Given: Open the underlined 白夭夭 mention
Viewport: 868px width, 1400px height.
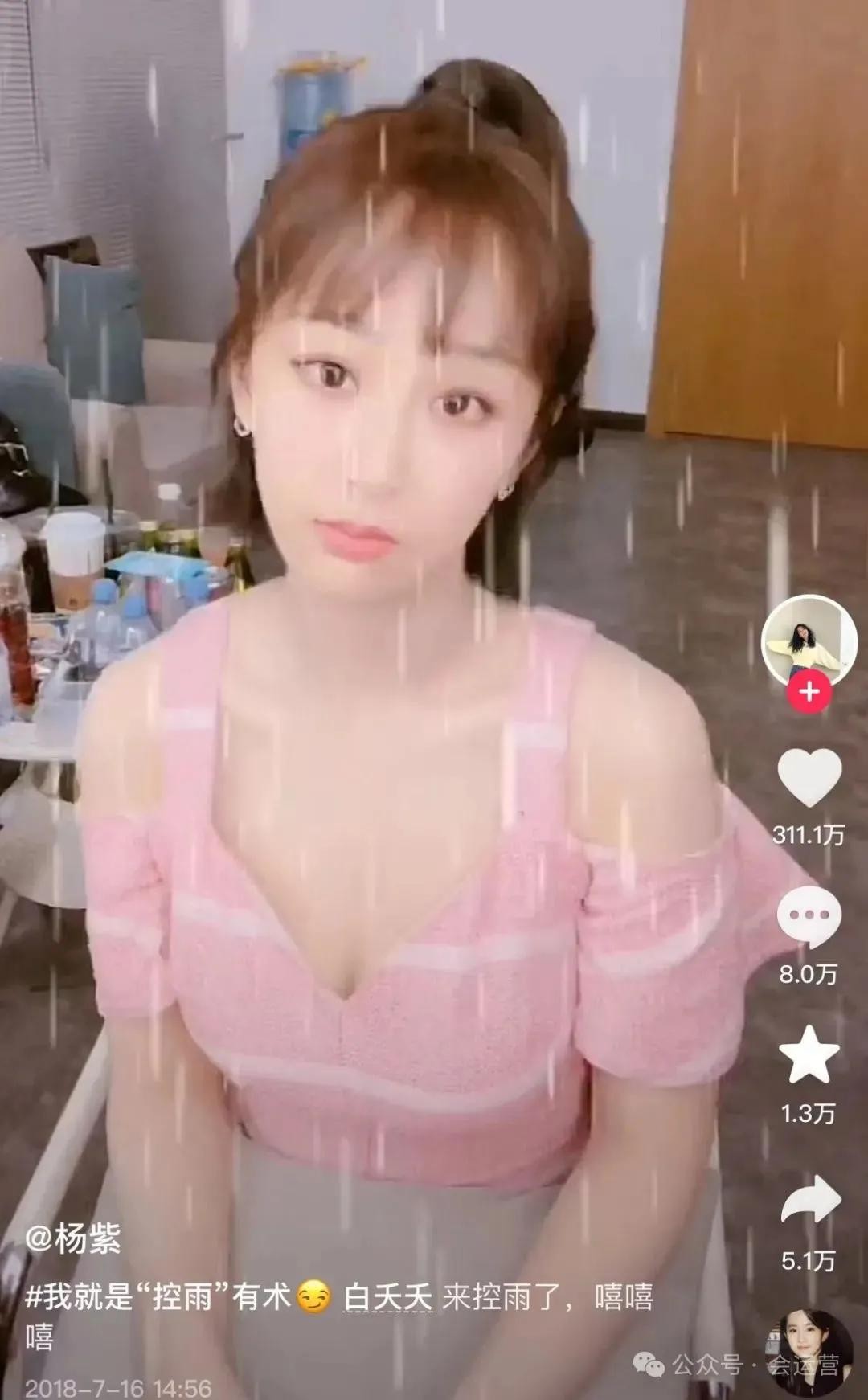Looking at the screenshot, I should tap(387, 1296).
